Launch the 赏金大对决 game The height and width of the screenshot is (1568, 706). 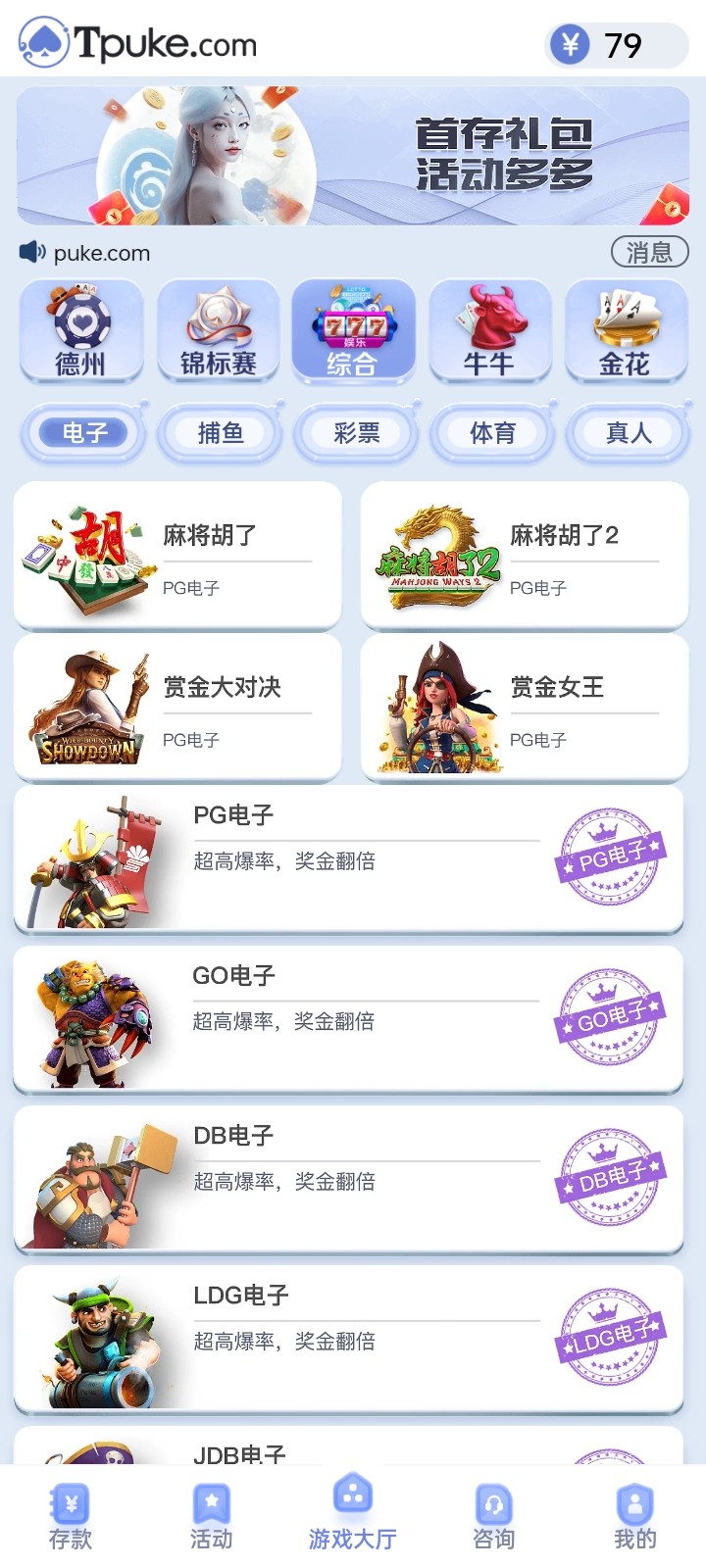tap(177, 709)
